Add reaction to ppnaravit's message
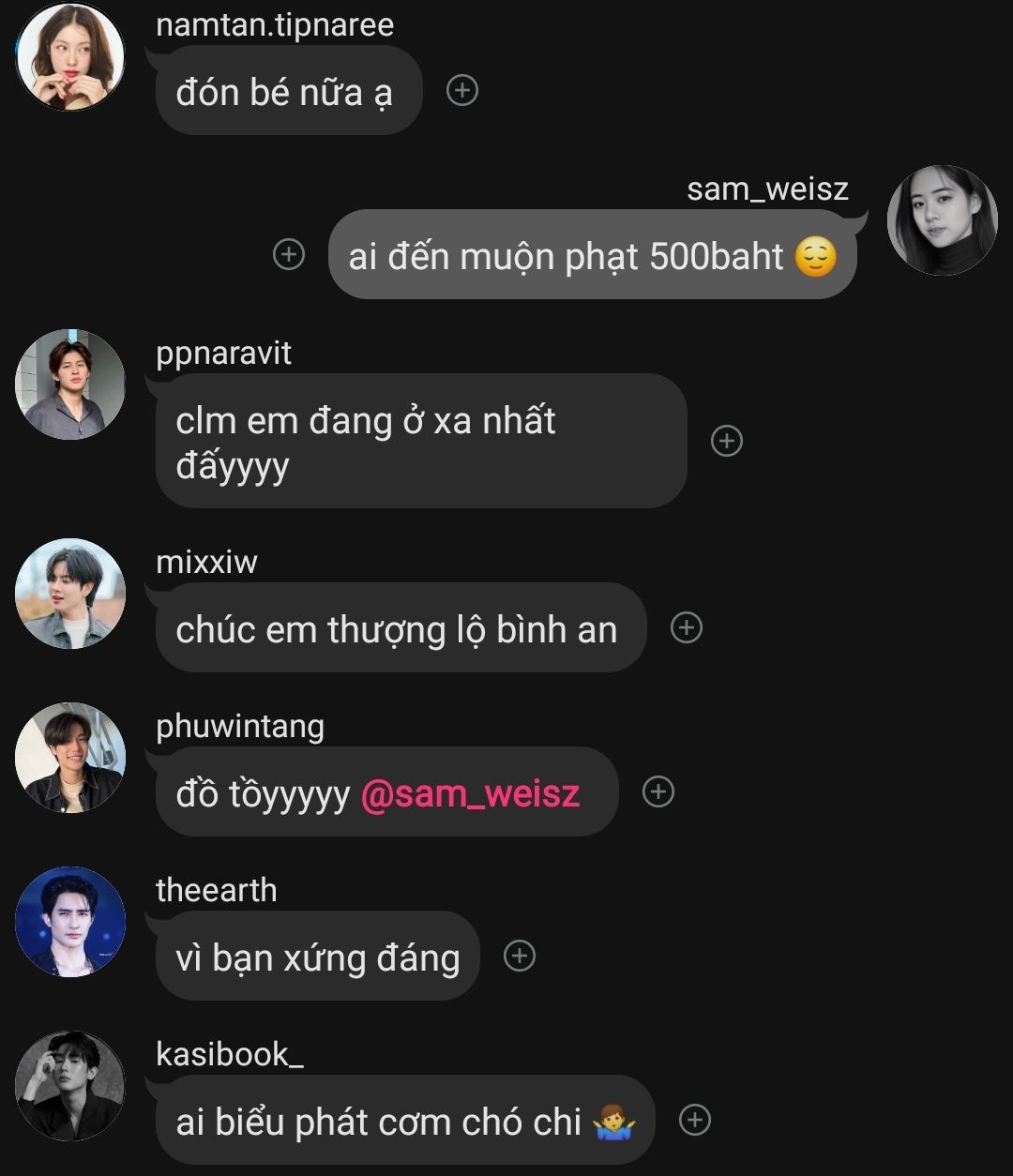 pos(727,441)
